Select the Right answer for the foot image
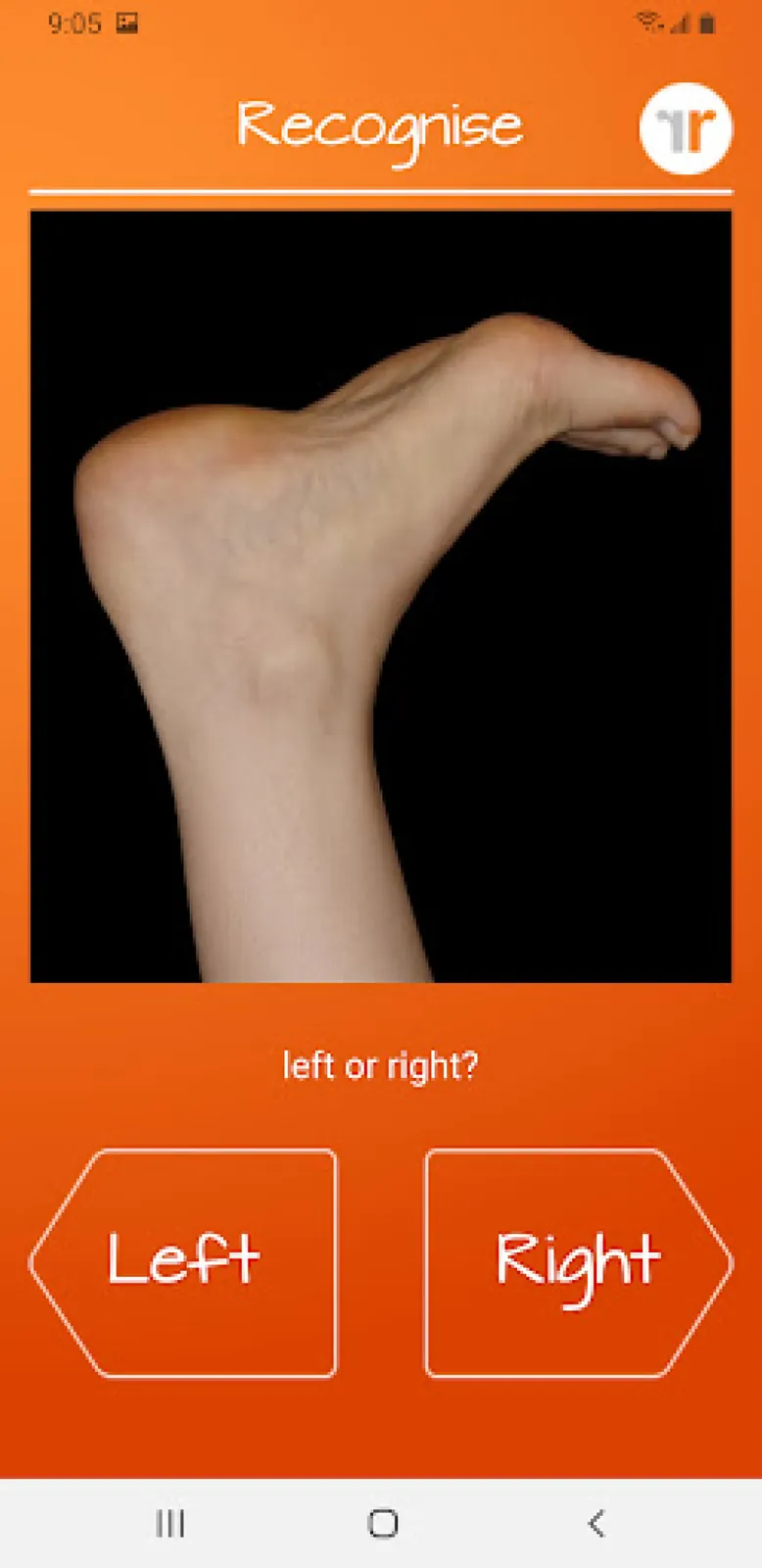 (578, 1261)
